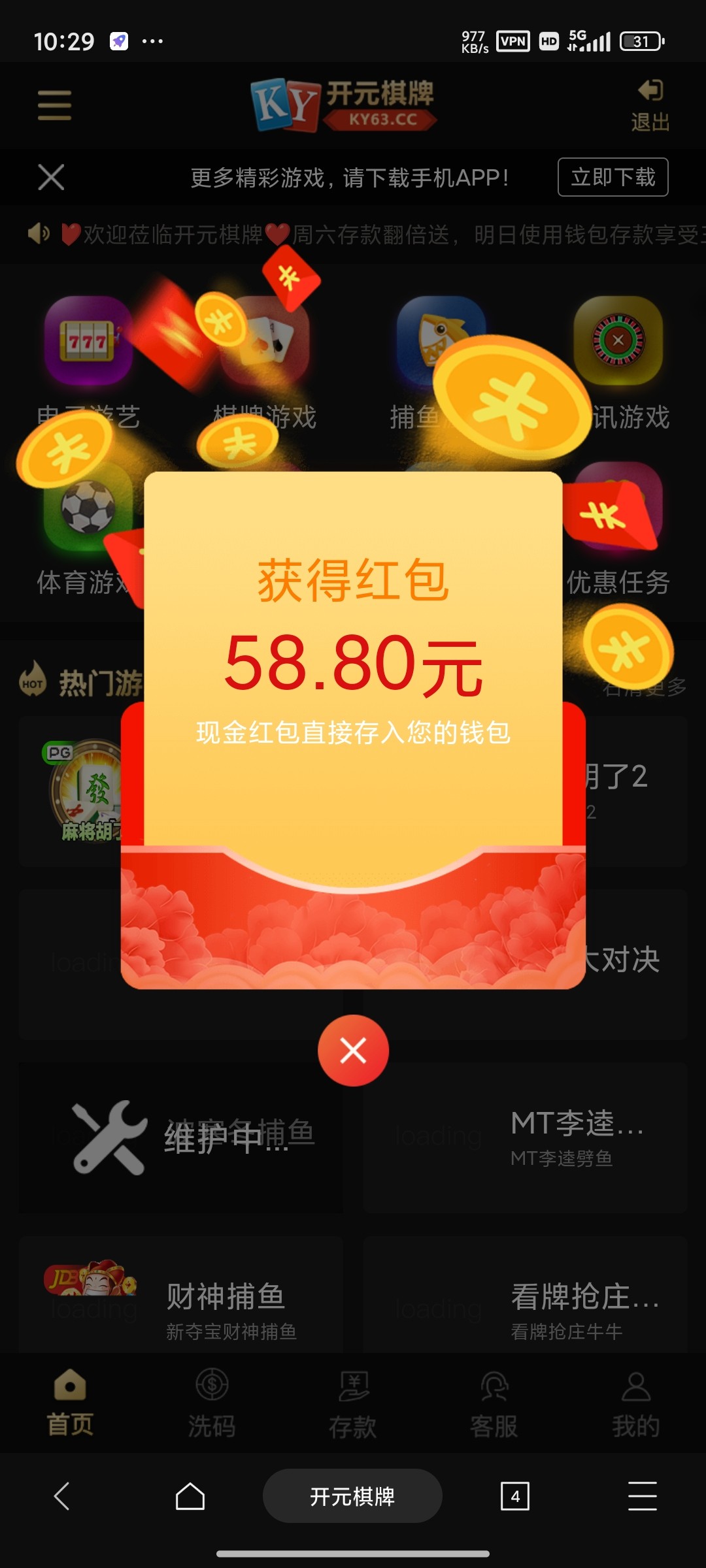
Task: Dismiss the app download banner
Action: (51, 177)
